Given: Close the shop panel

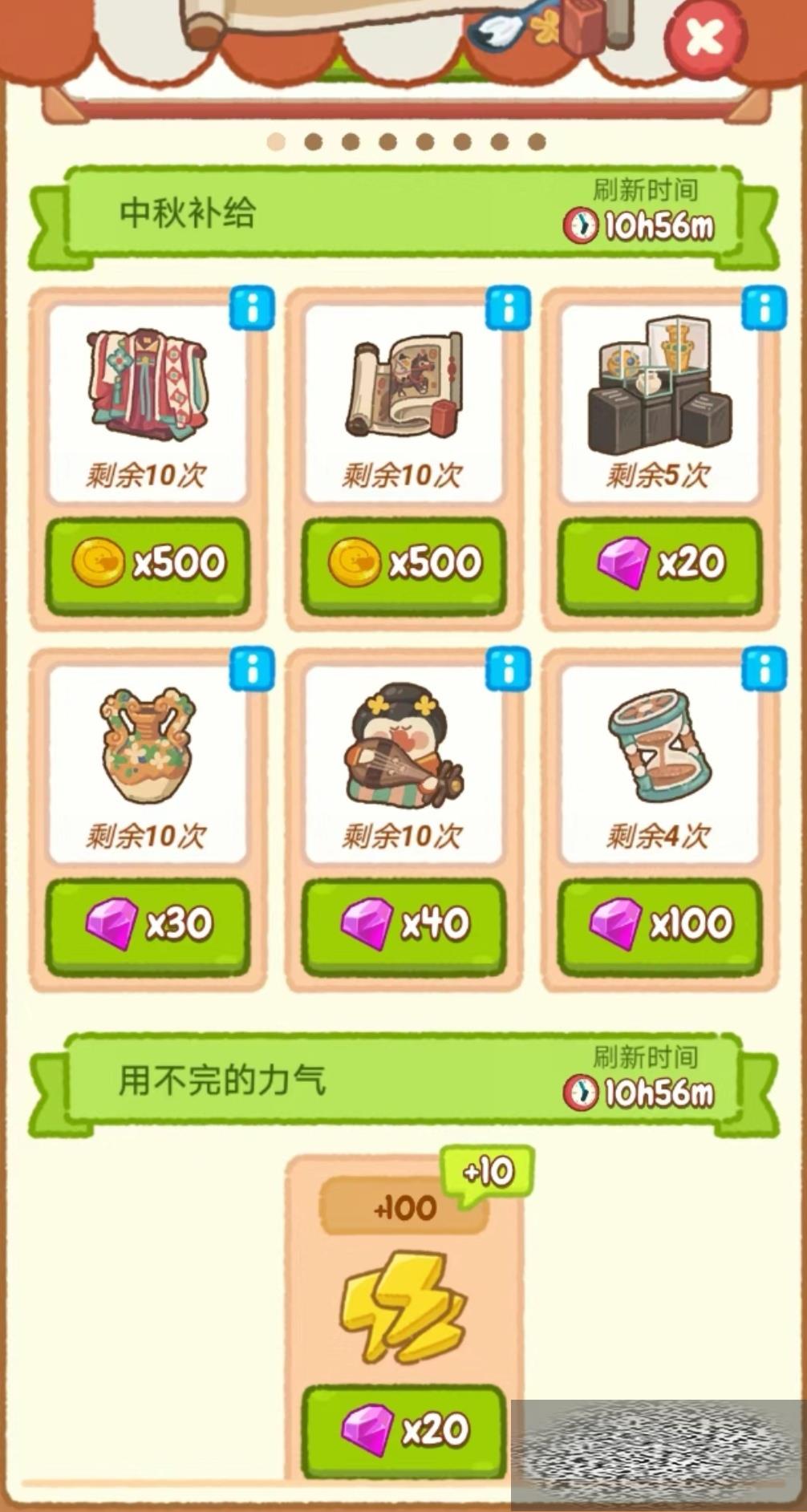Looking at the screenshot, I should click(704, 37).
